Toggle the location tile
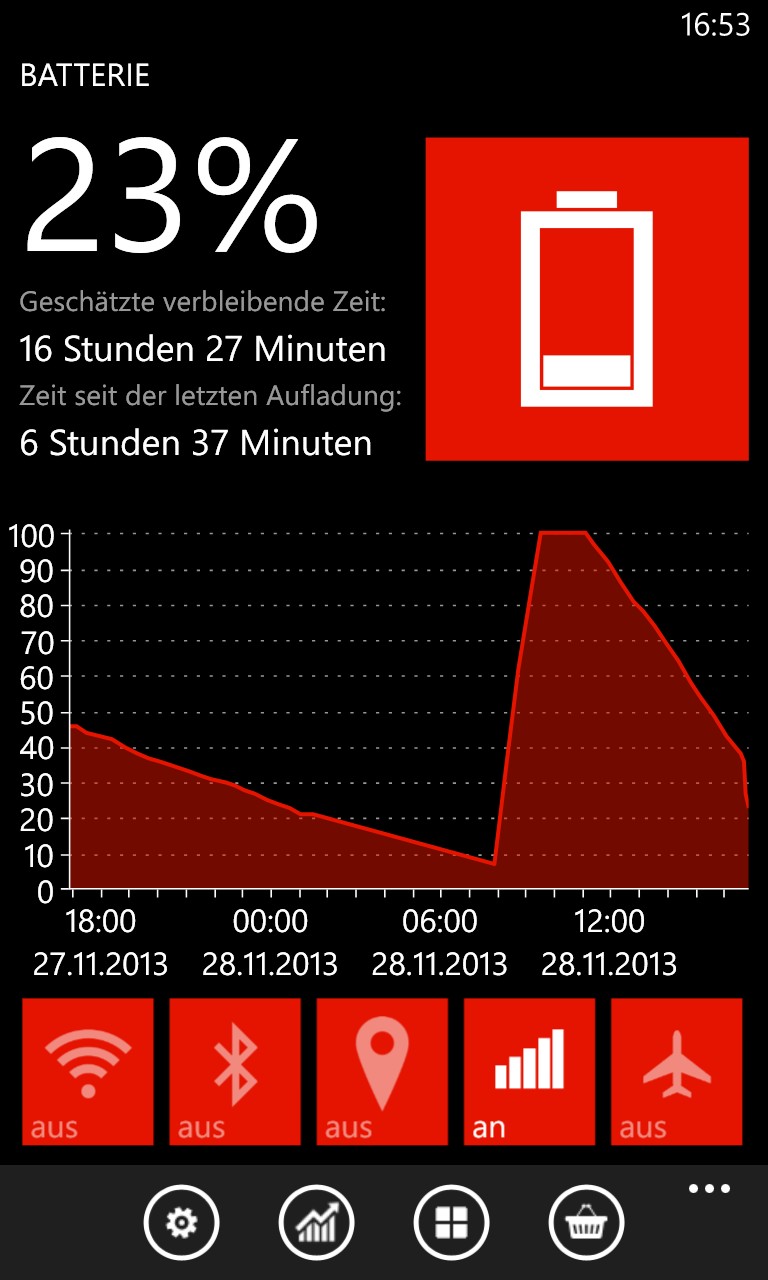Viewport: 768px width, 1280px height. [x=382, y=1071]
